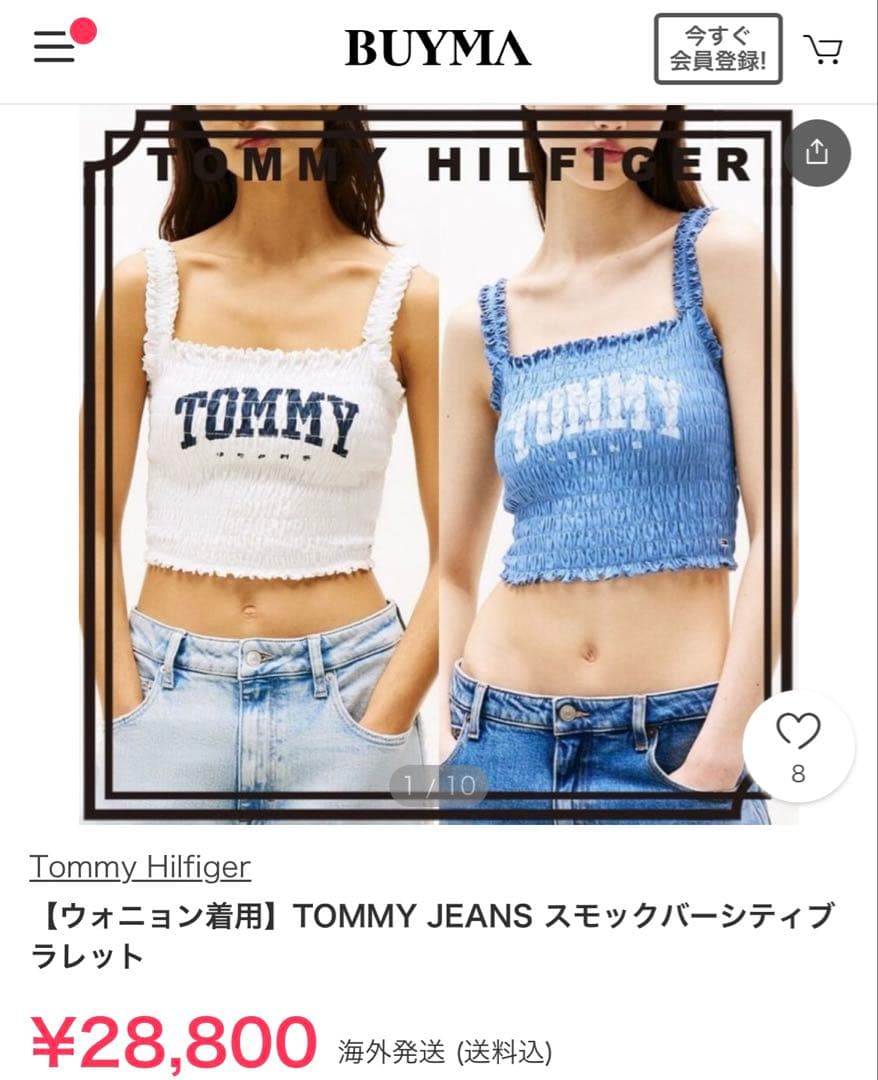Share this product listing
Viewport: 878px width, 1080px height.
(817, 153)
